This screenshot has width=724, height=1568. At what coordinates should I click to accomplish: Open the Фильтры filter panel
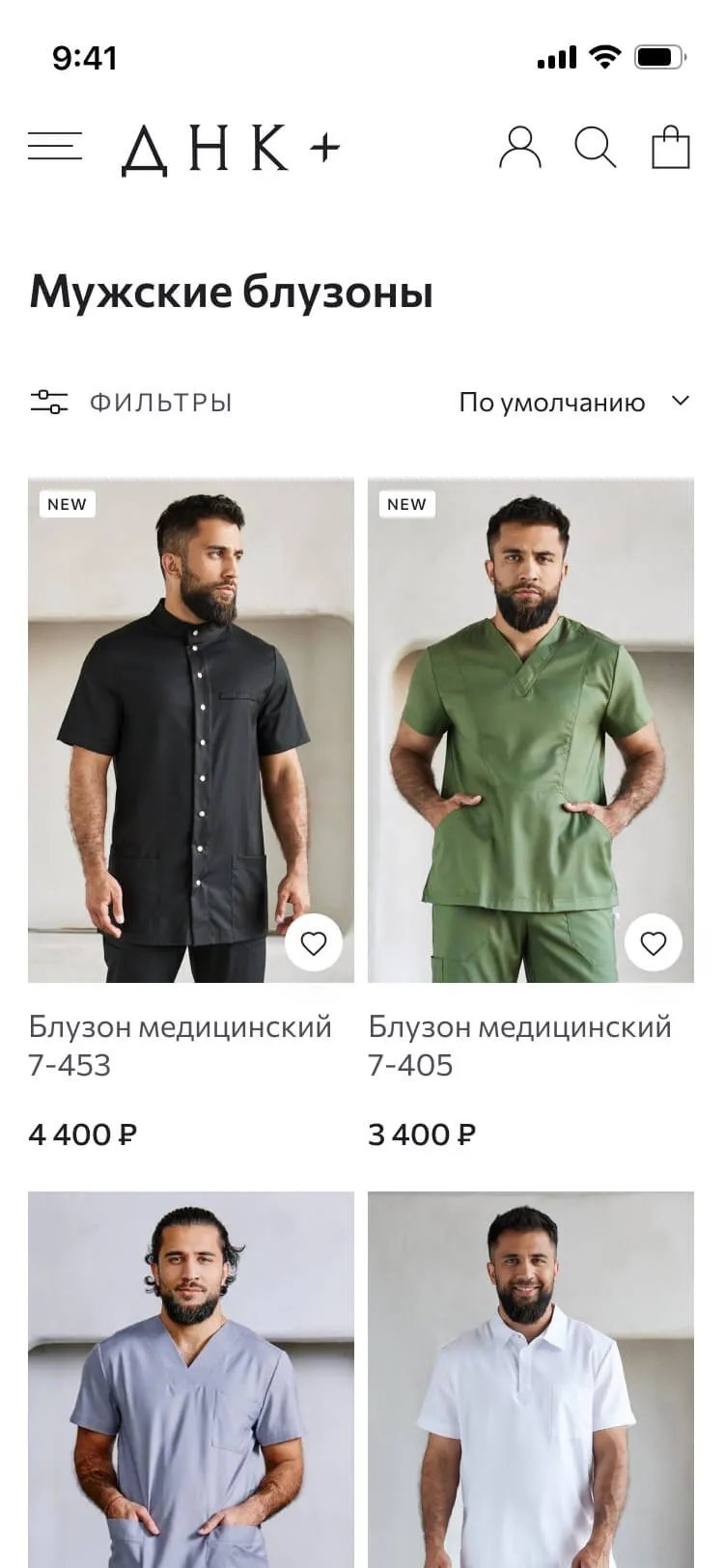(x=131, y=402)
